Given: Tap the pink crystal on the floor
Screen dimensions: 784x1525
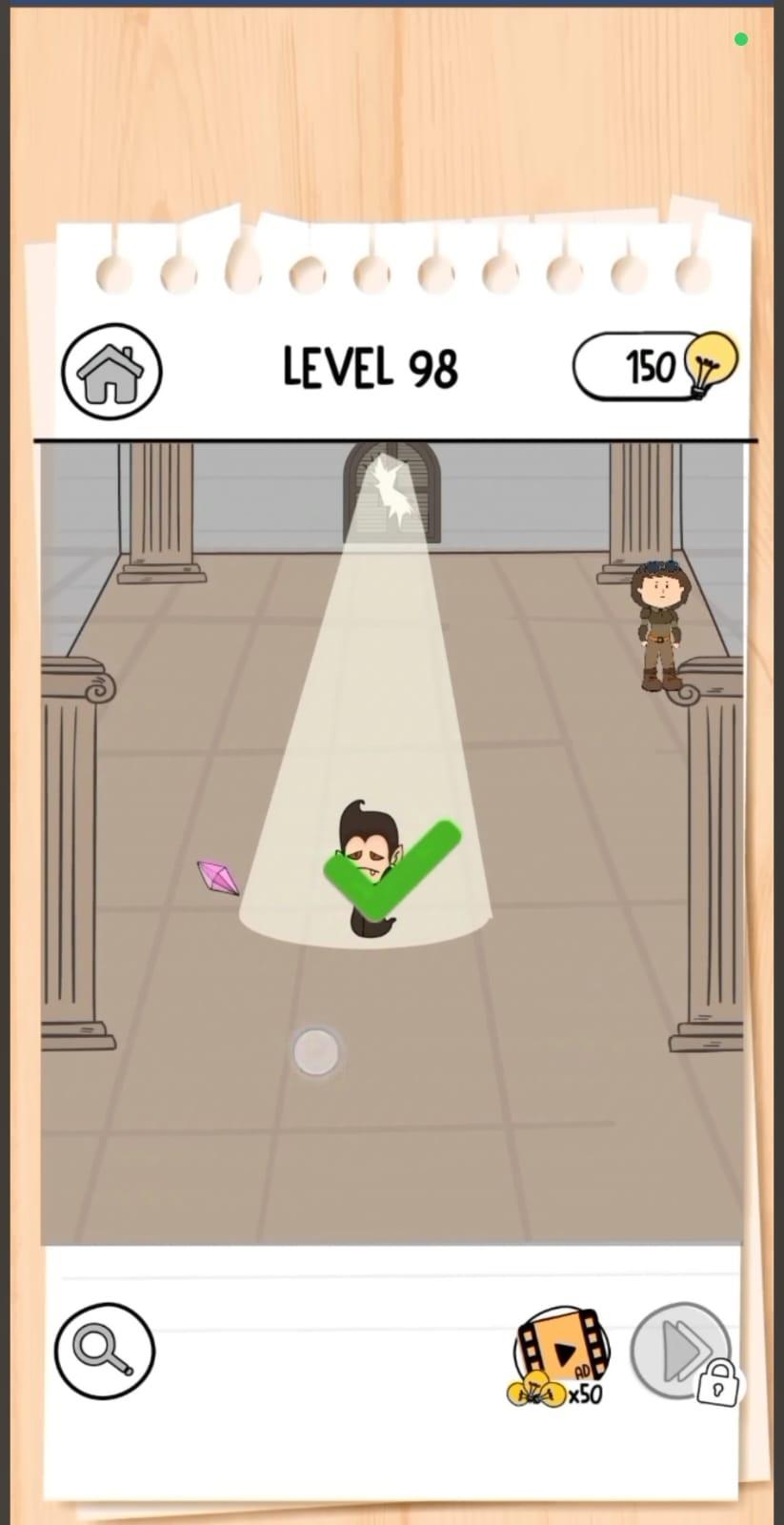Looking at the screenshot, I should coord(218,877).
